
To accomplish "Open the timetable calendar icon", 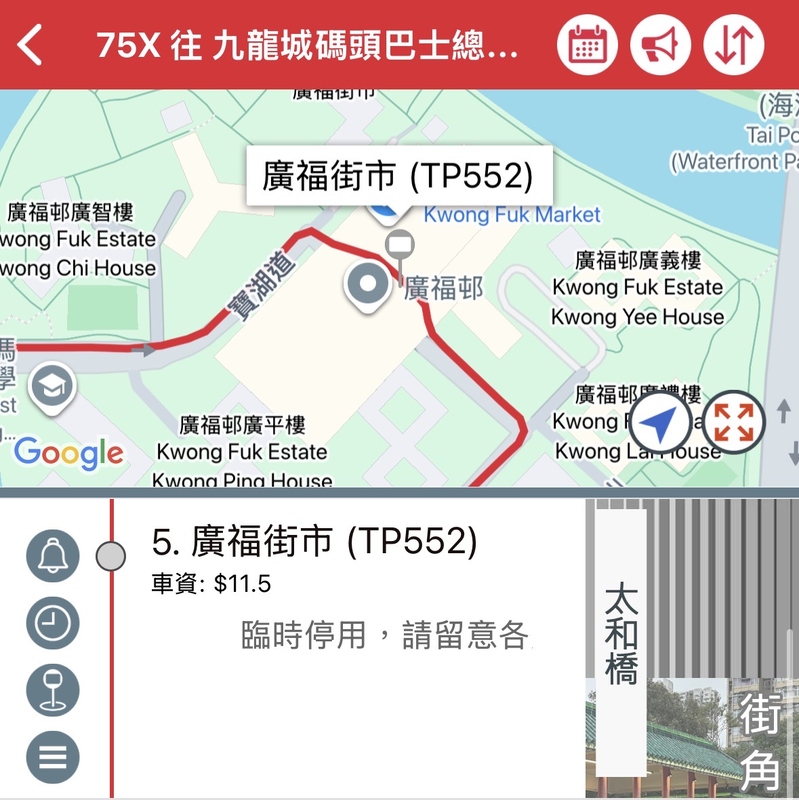I will point(587,46).
